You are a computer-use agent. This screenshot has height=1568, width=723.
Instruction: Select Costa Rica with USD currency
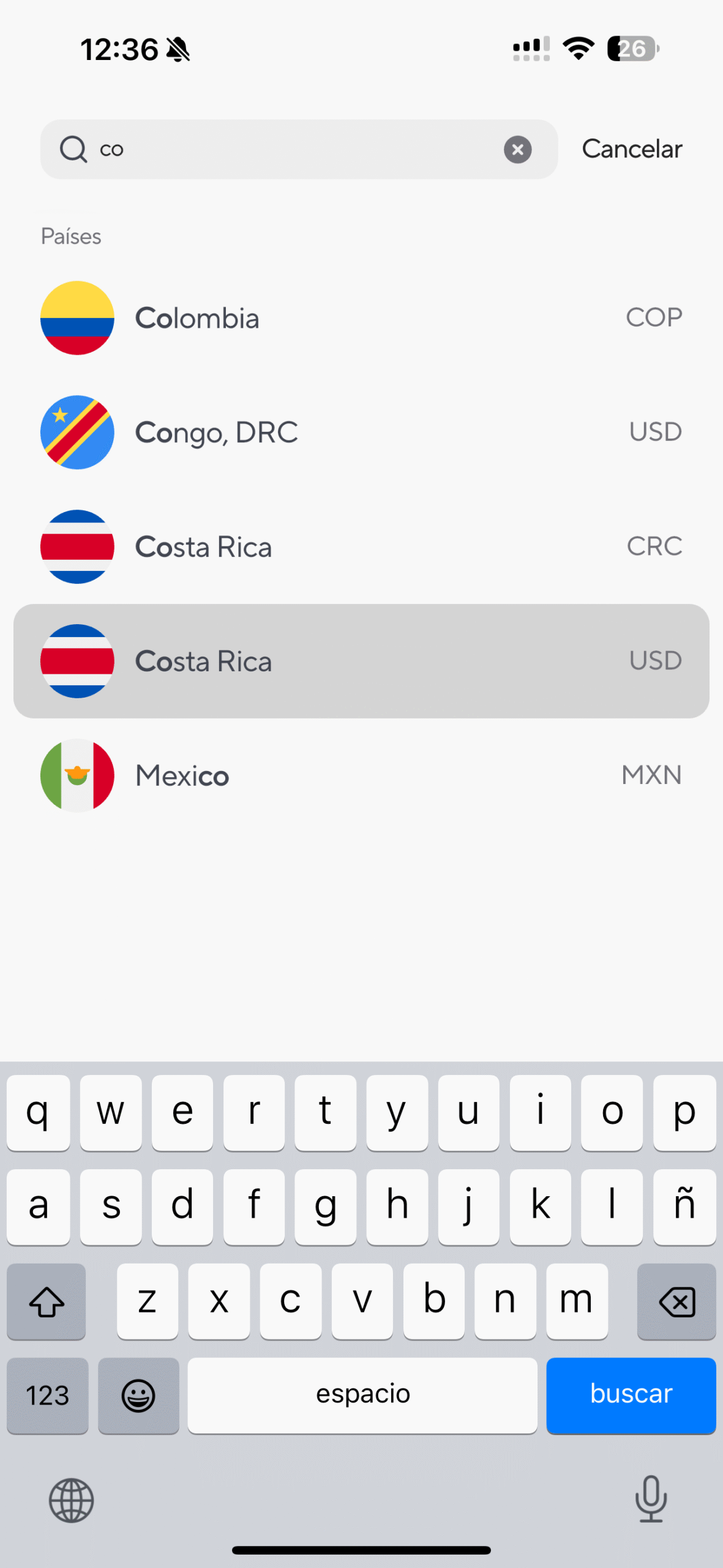click(x=361, y=661)
